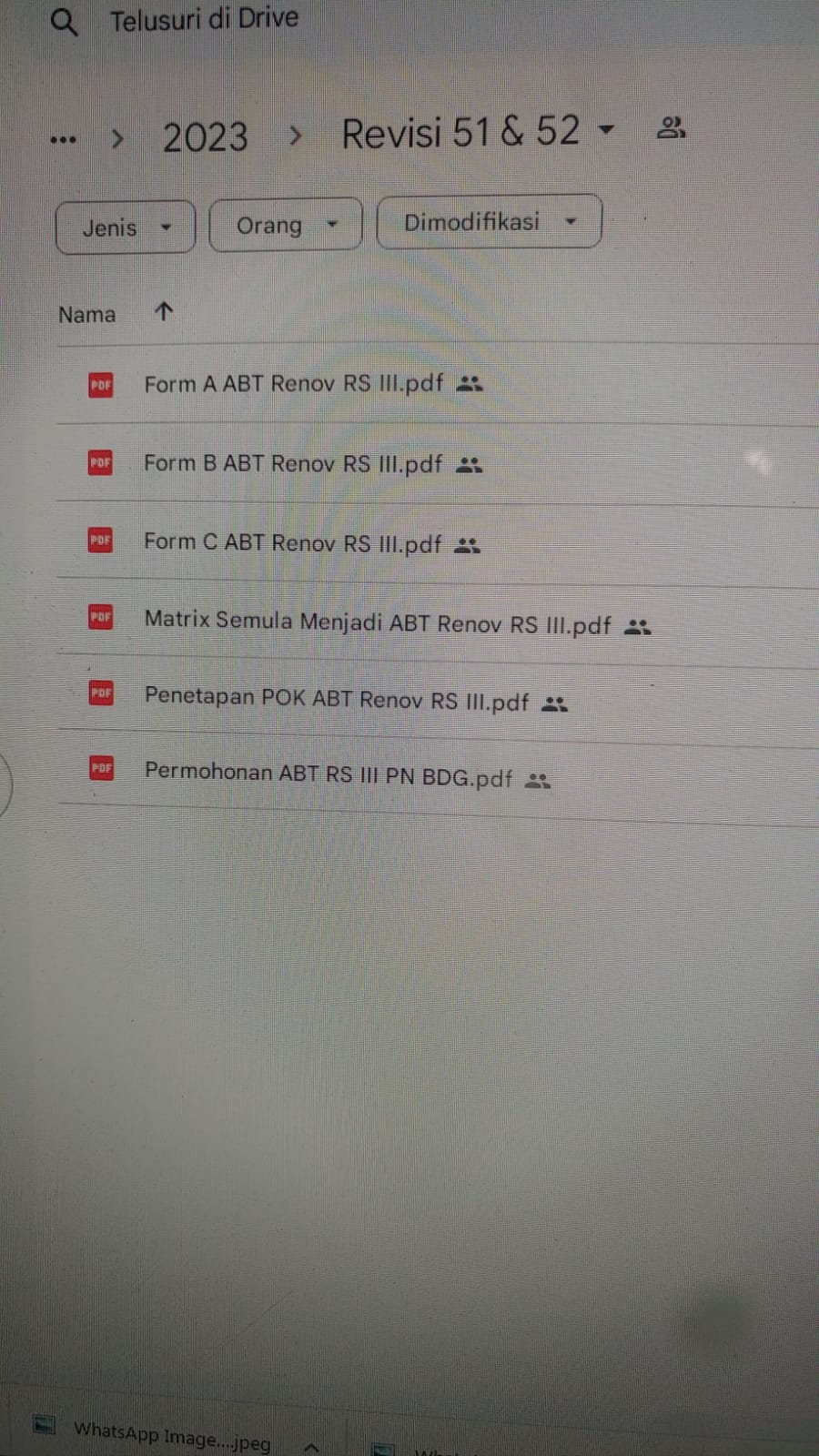Image resolution: width=819 pixels, height=1456 pixels.
Task: Open the Jenis filter chip
Action: click(x=126, y=227)
